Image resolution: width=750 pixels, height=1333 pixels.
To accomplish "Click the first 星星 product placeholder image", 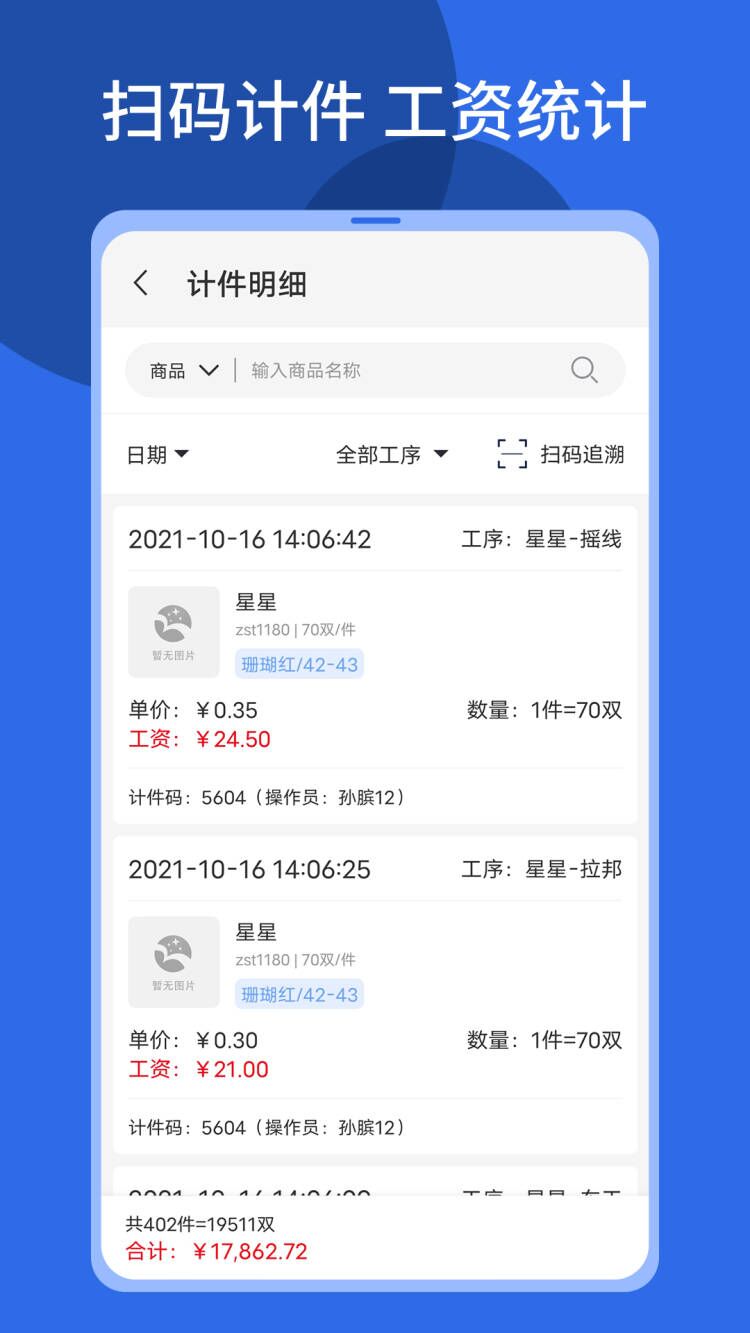I will 174,631.
